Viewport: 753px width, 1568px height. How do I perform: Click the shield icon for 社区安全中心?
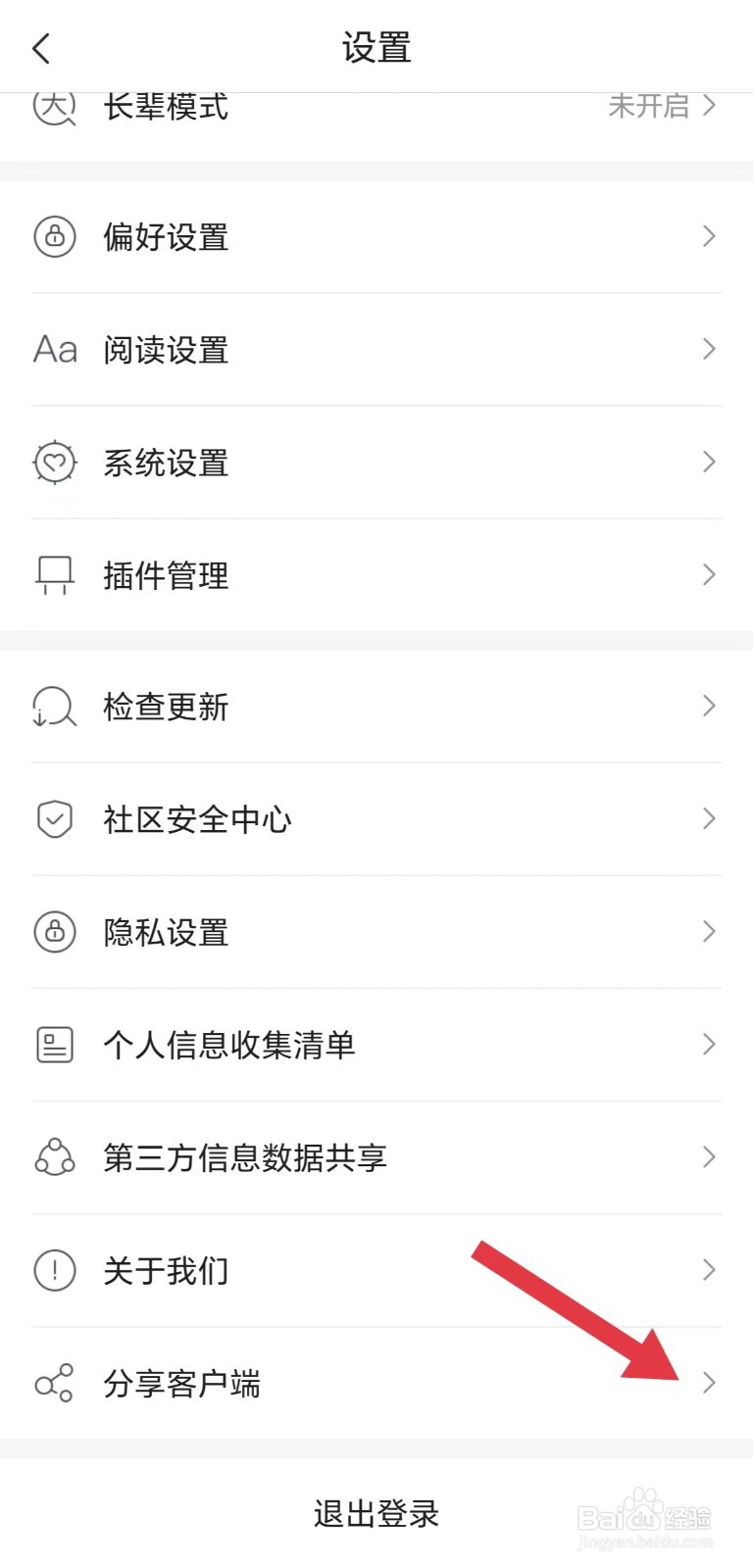tap(54, 819)
